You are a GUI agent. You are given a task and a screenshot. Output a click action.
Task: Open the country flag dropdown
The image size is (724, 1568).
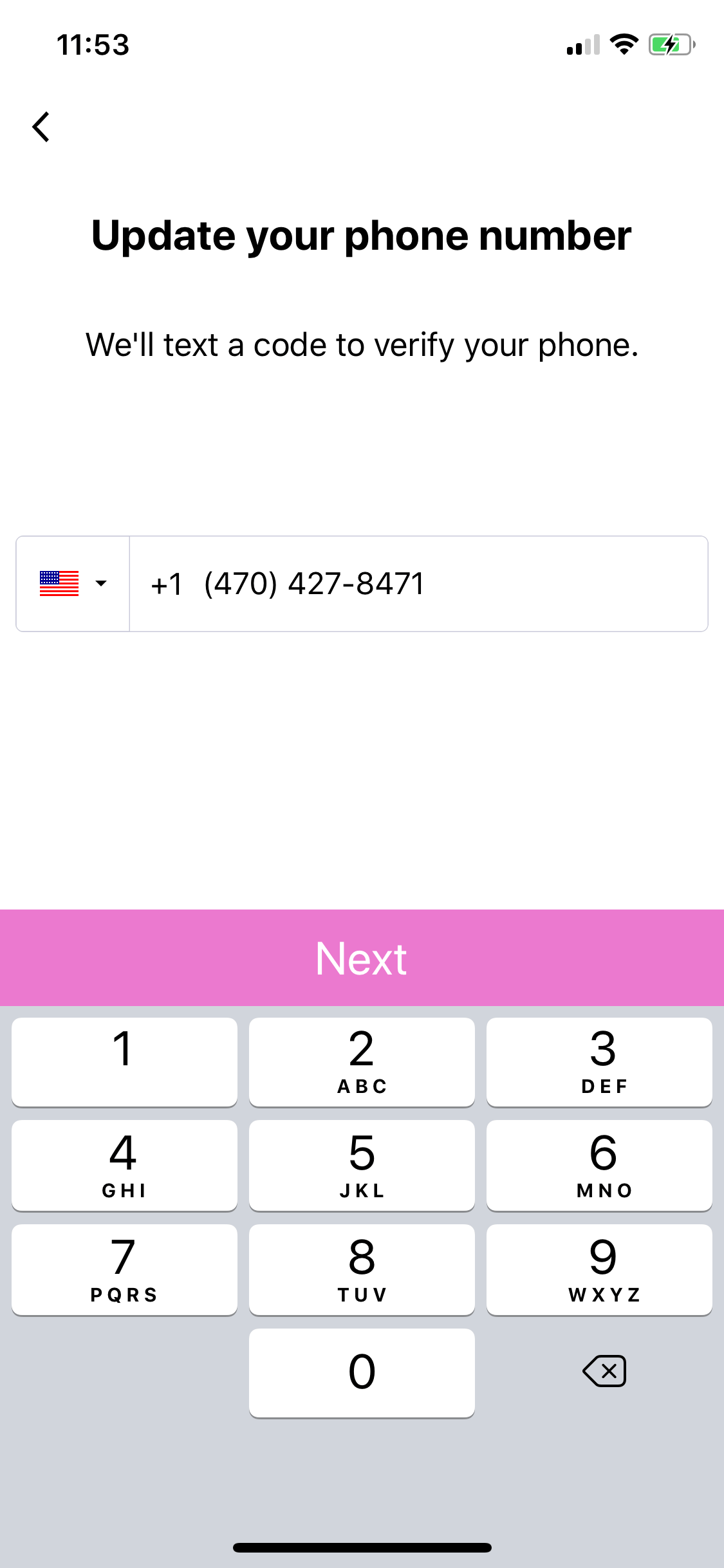[x=73, y=584]
